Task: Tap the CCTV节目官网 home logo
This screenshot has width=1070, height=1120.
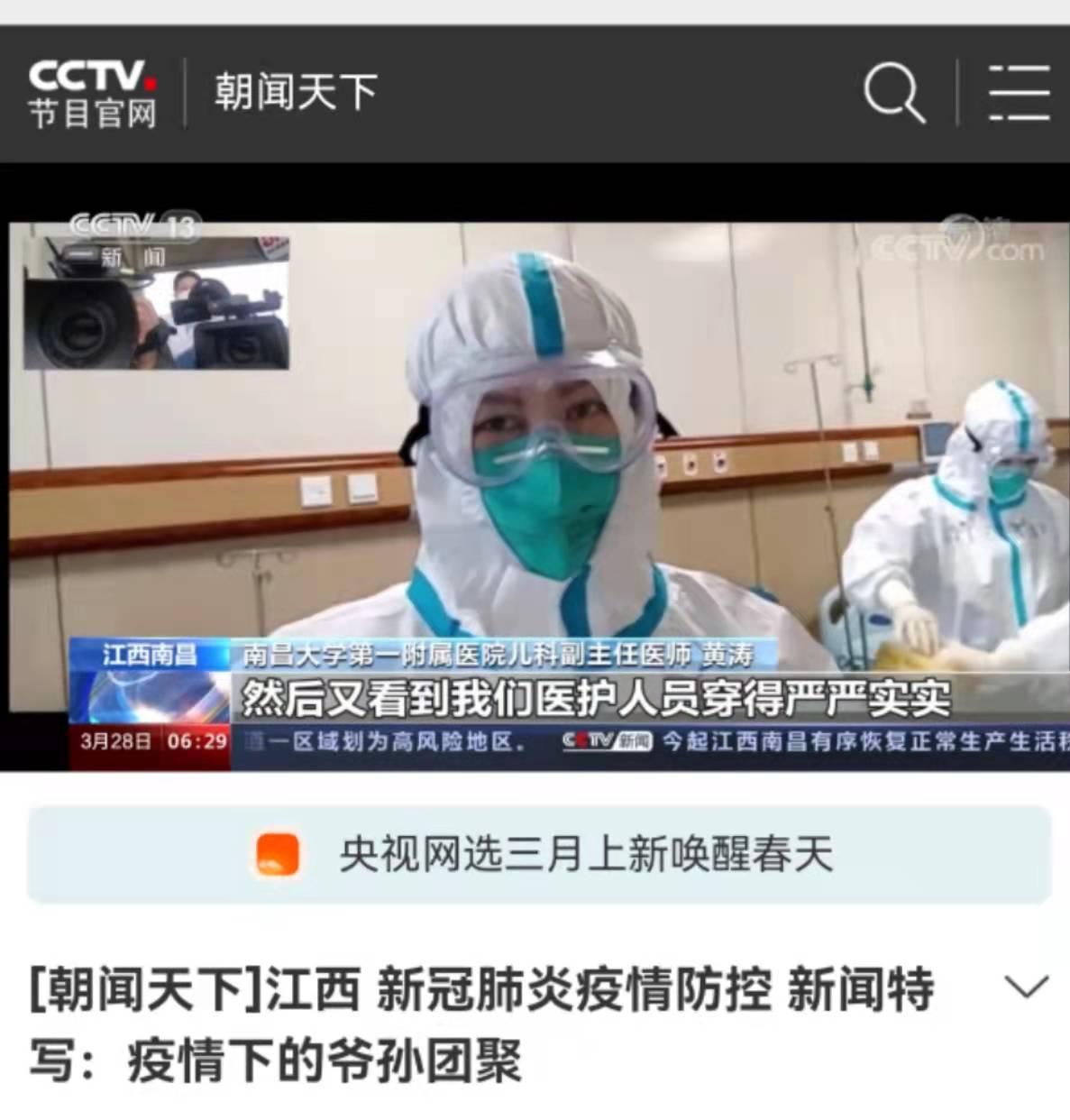Action: click(93, 94)
